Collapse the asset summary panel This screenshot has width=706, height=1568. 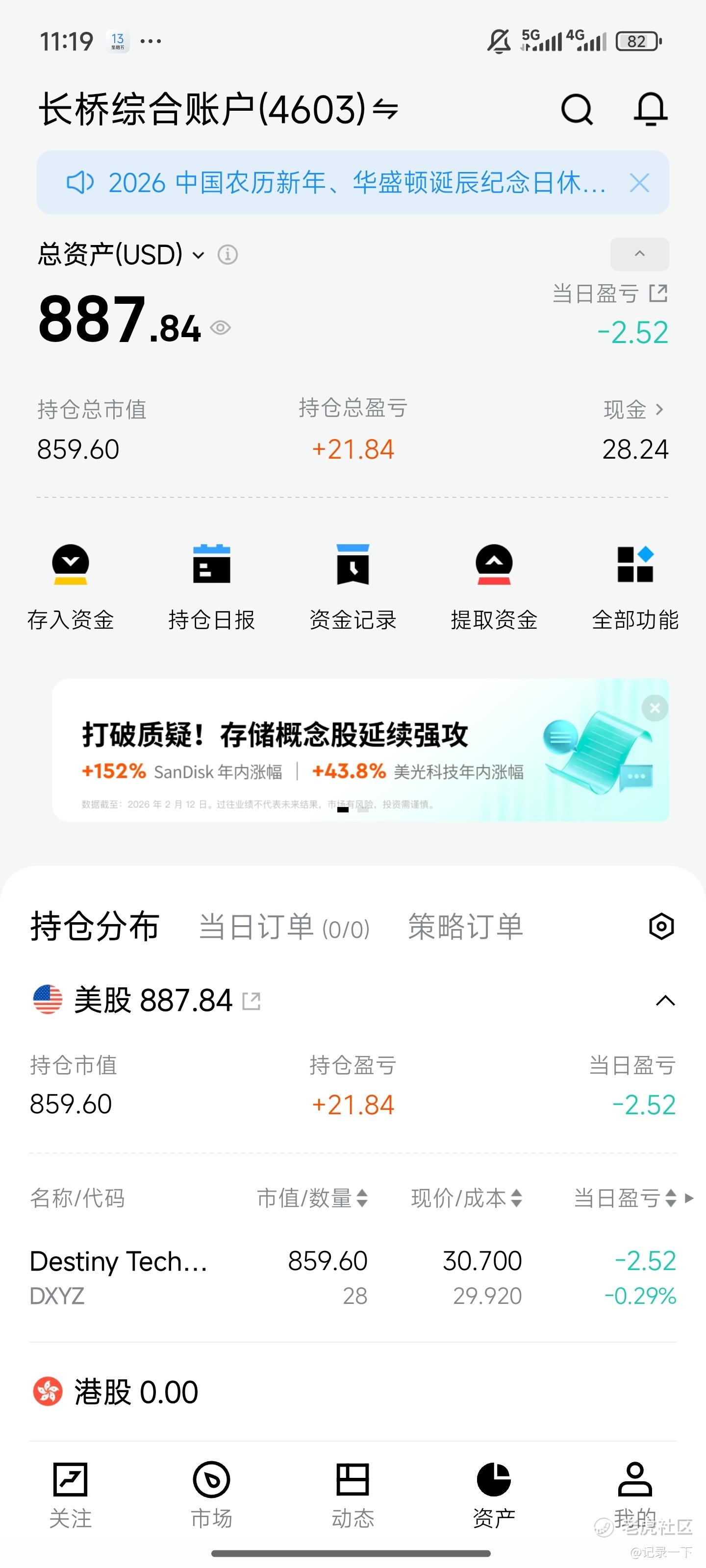pyautogui.click(x=639, y=254)
